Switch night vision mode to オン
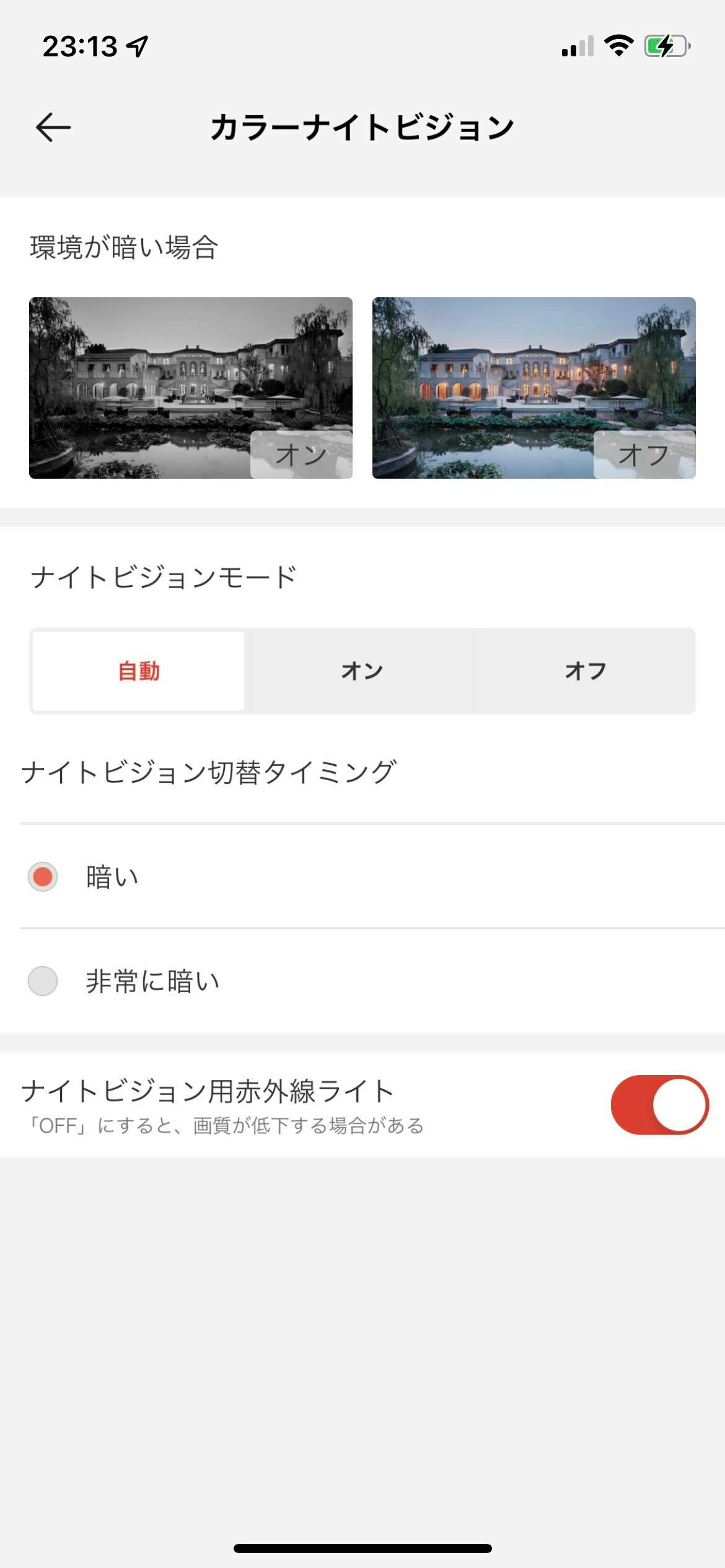The width and height of the screenshot is (725, 1568). [x=362, y=671]
